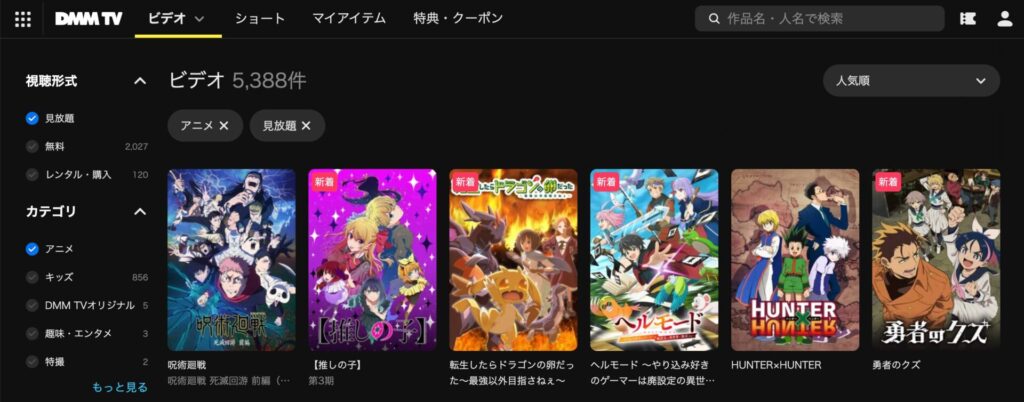Go to マイアイテム

pyautogui.click(x=348, y=19)
